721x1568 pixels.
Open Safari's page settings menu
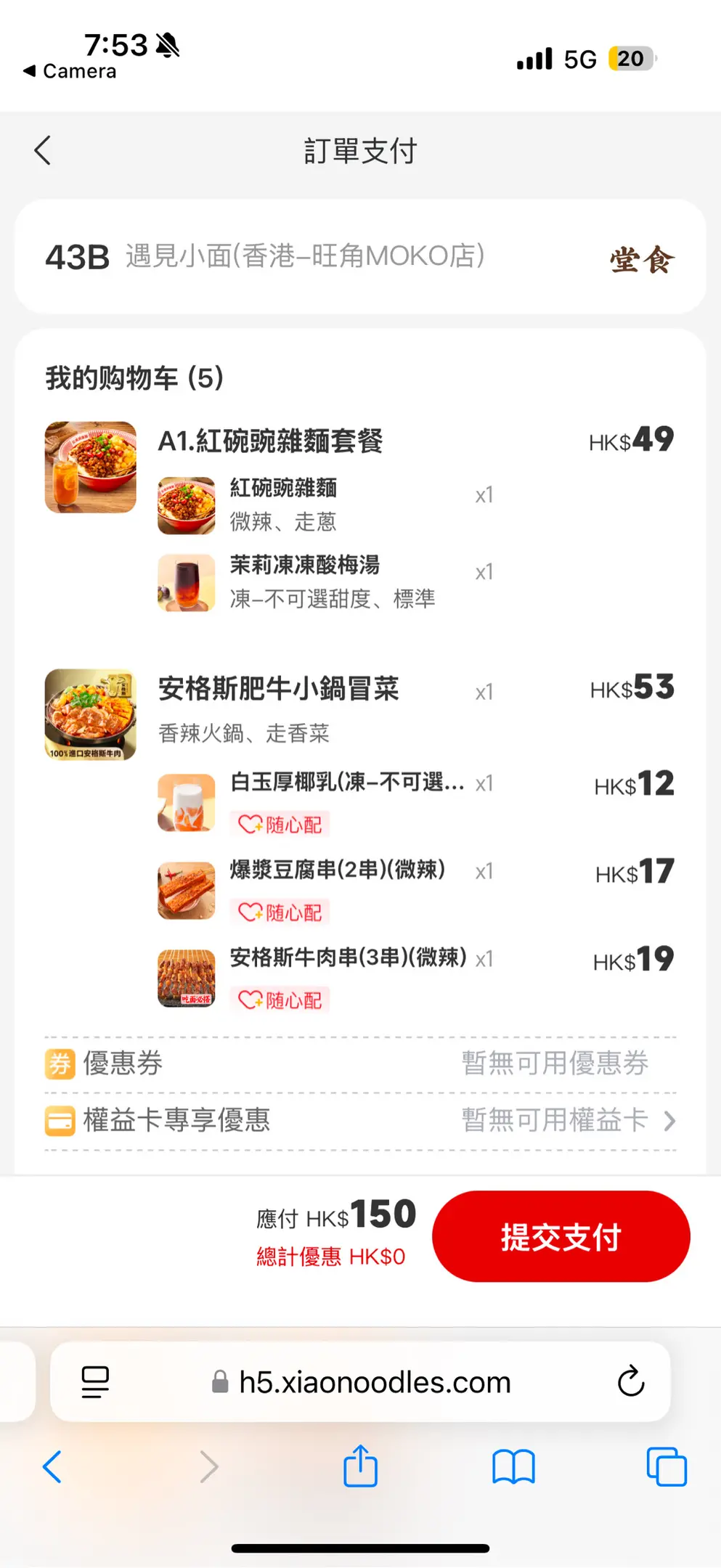tap(95, 1381)
